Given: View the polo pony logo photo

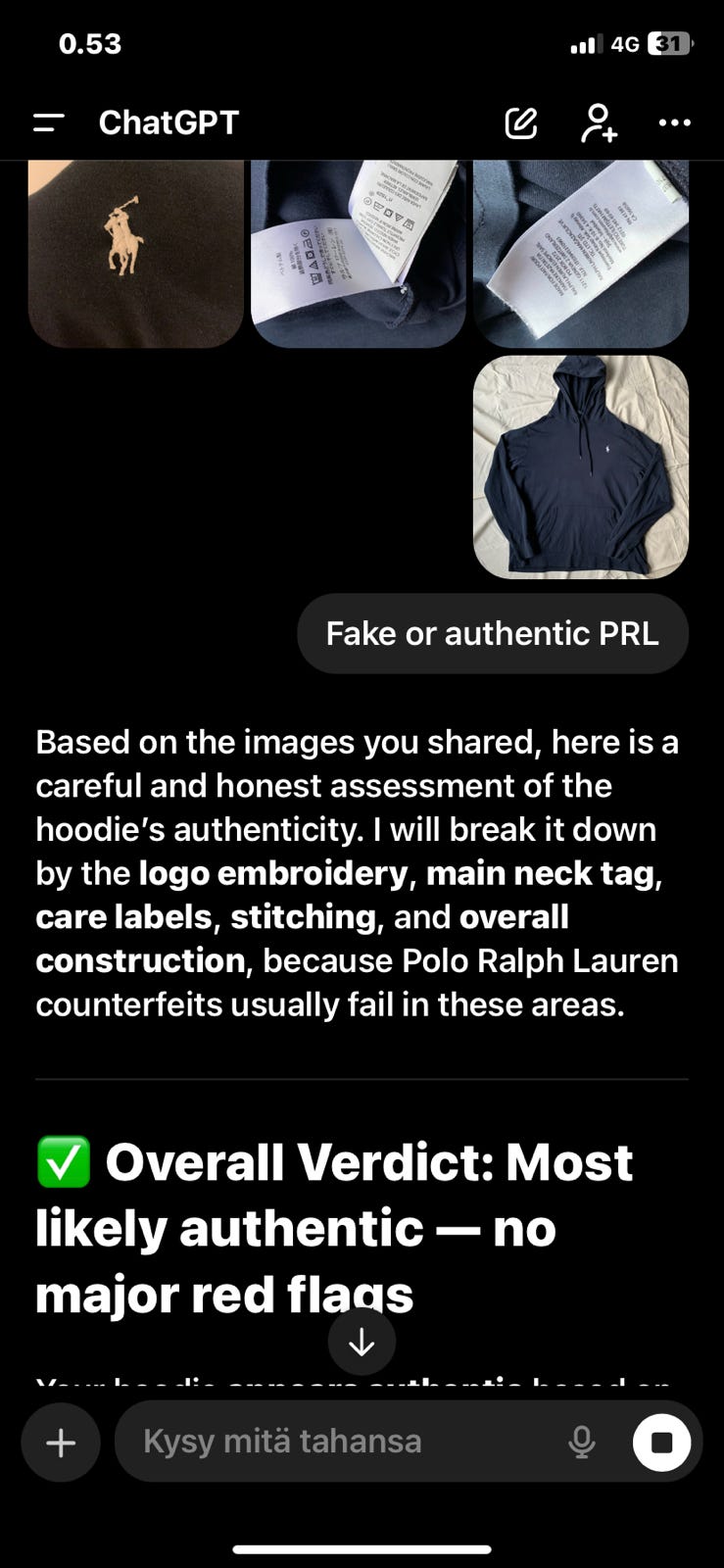Looking at the screenshot, I should tap(135, 253).
